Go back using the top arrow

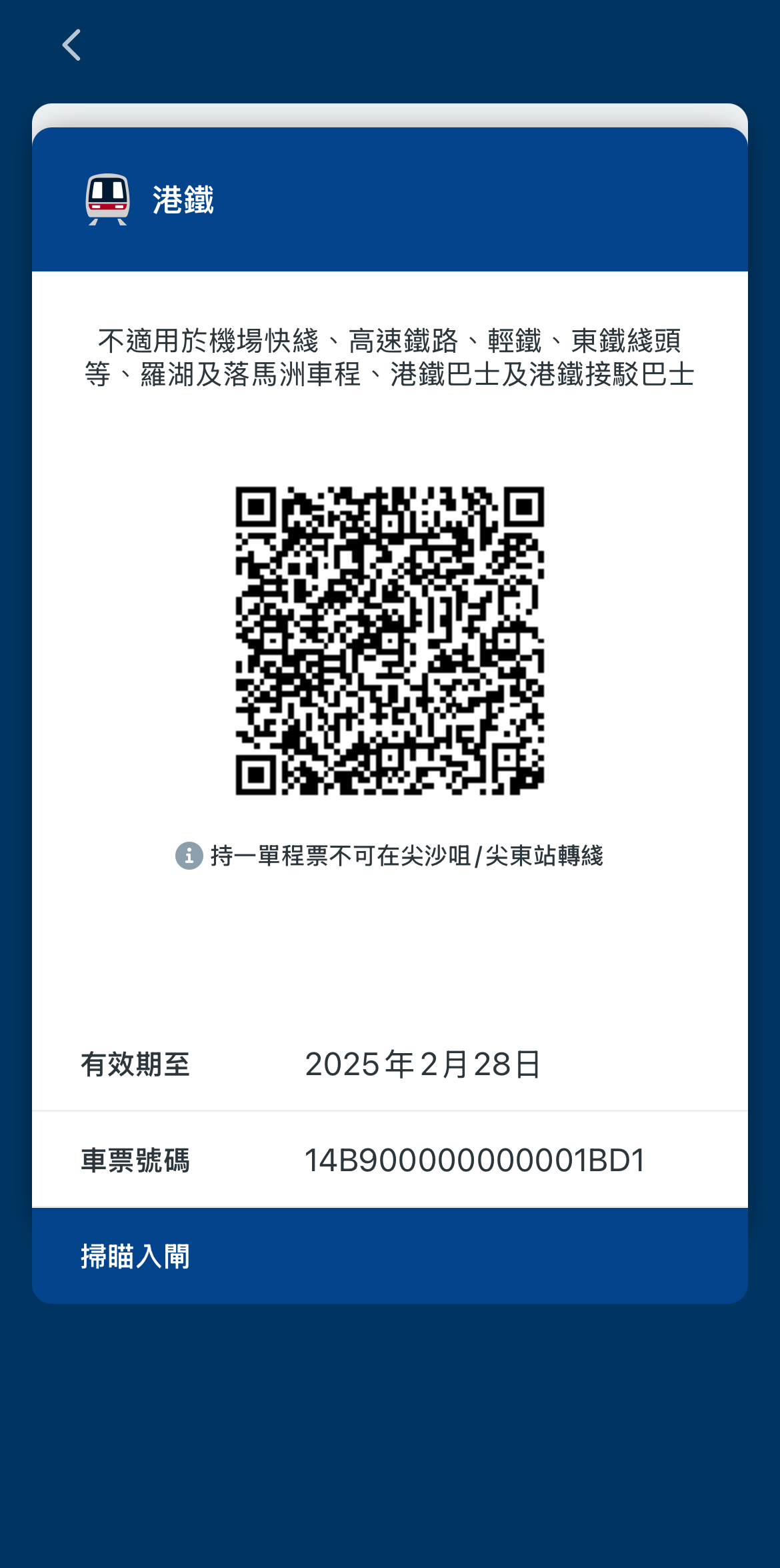pyautogui.click(x=71, y=45)
